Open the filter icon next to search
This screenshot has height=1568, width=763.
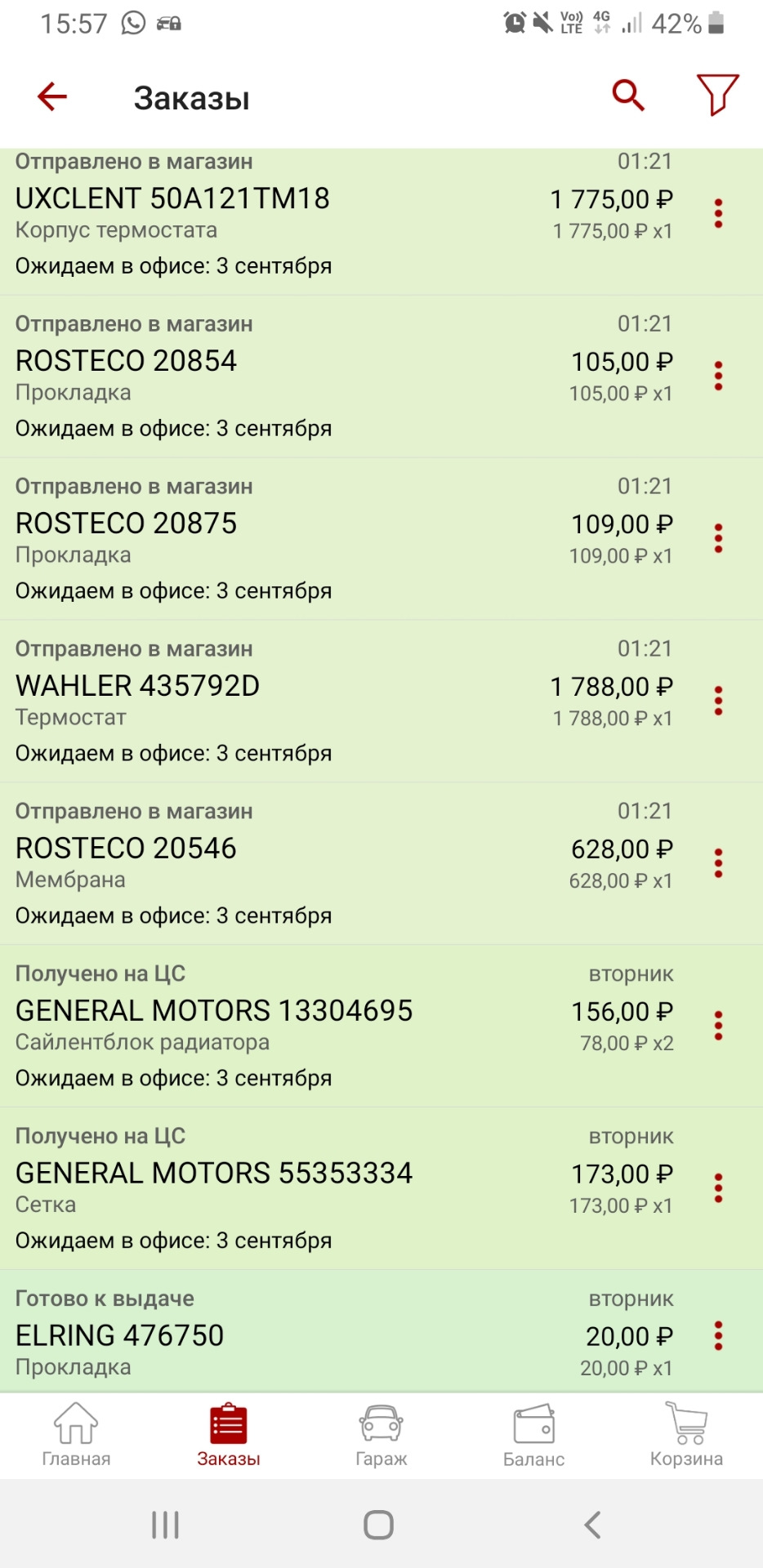tap(716, 96)
